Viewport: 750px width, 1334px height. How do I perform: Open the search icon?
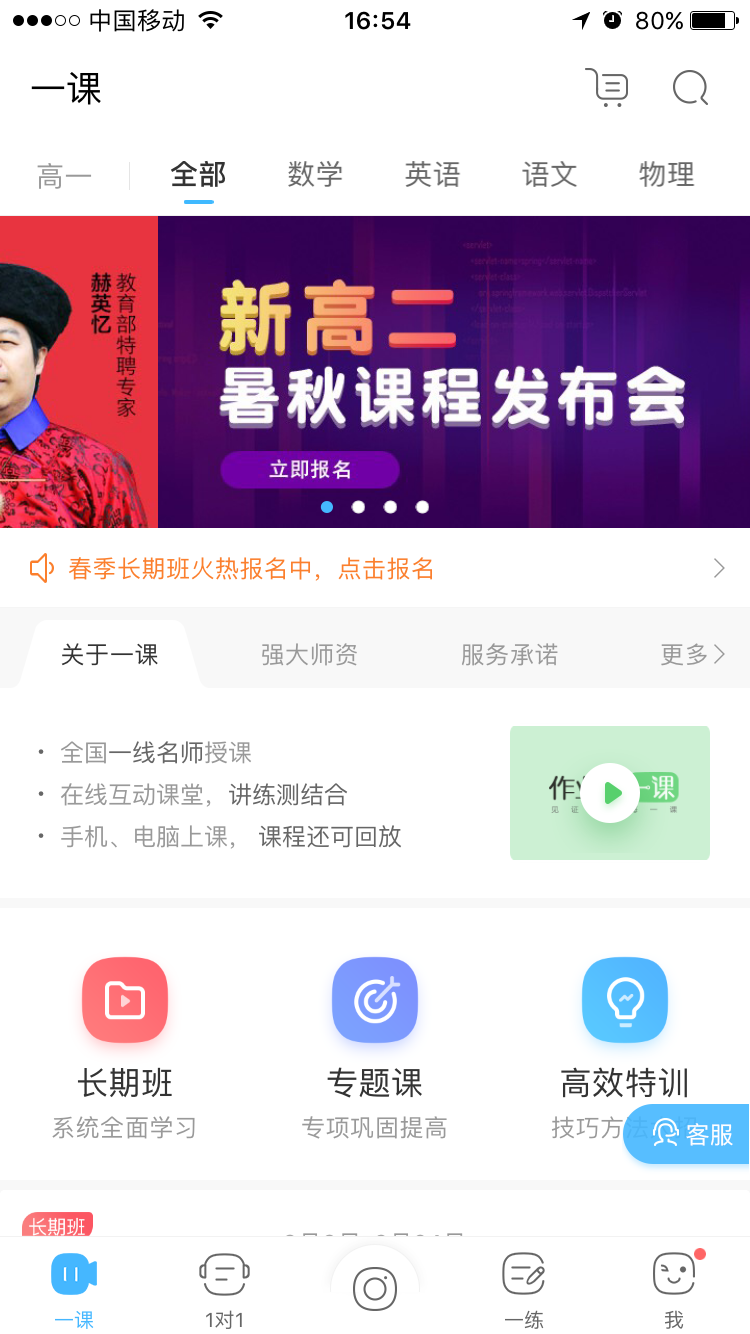[690, 88]
